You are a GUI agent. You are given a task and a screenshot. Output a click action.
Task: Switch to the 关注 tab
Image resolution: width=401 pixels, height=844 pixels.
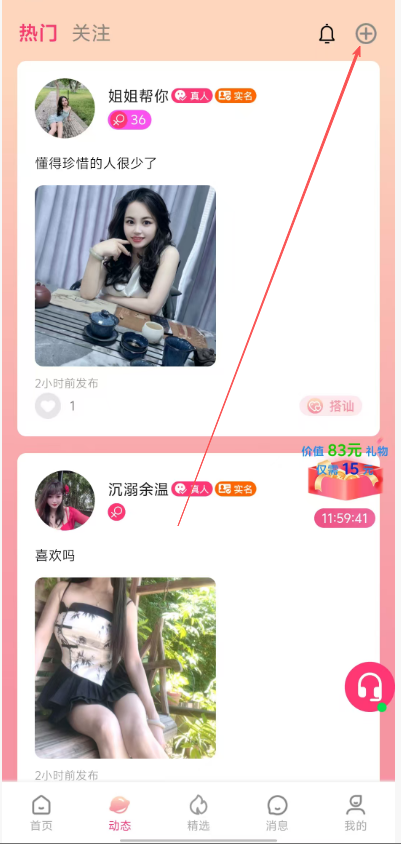coord(91,33)
